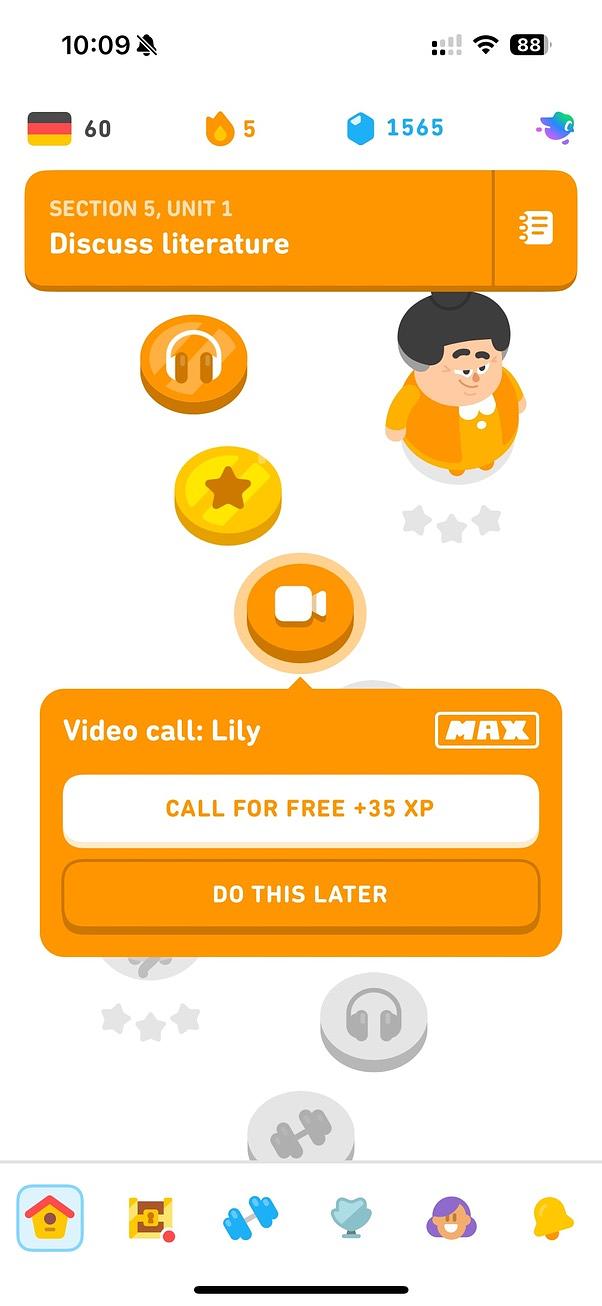Open the gems shop with 1565 gems
Viewport: 602px width, 1306px height.
pyautogui.click(x=395, y=128)
